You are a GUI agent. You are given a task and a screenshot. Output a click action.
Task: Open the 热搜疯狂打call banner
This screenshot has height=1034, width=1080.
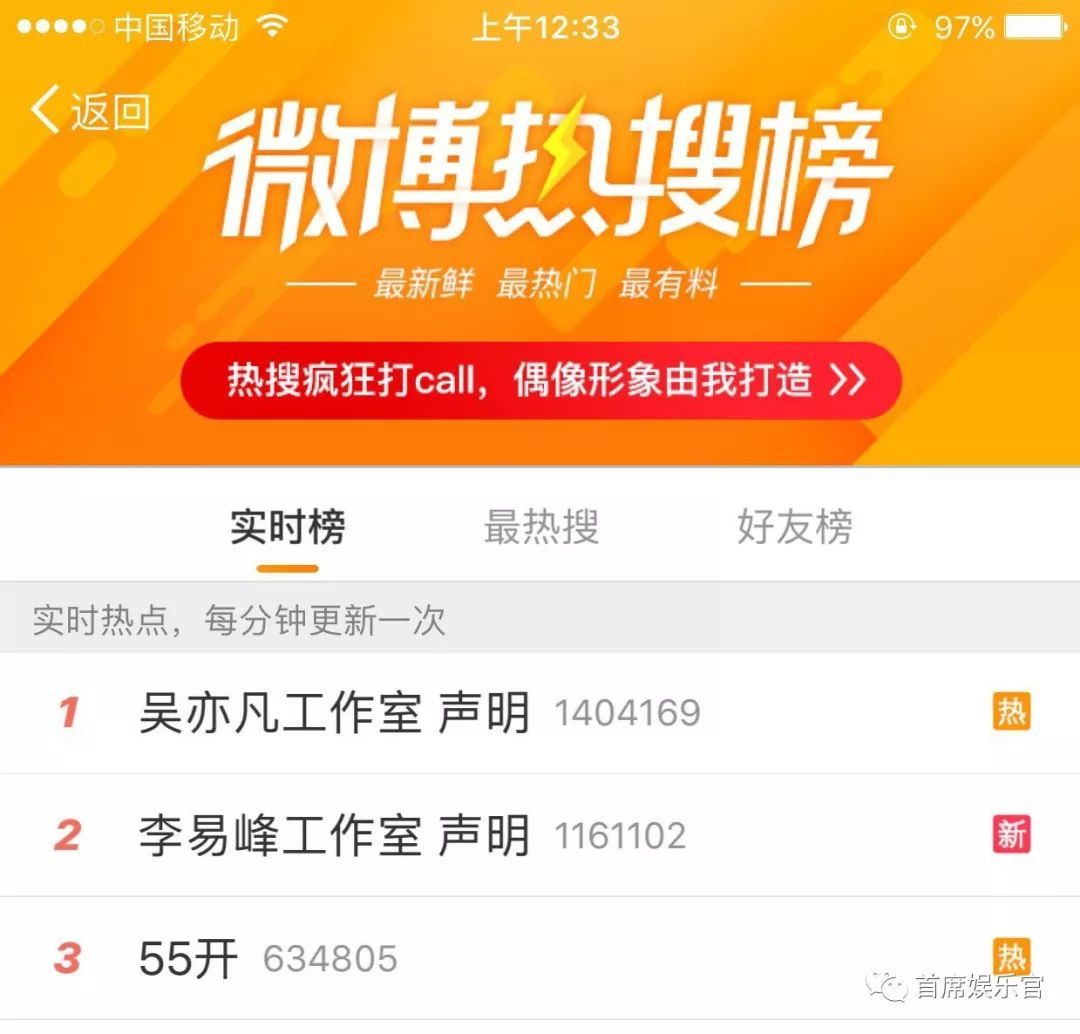(x=541, y=381)
